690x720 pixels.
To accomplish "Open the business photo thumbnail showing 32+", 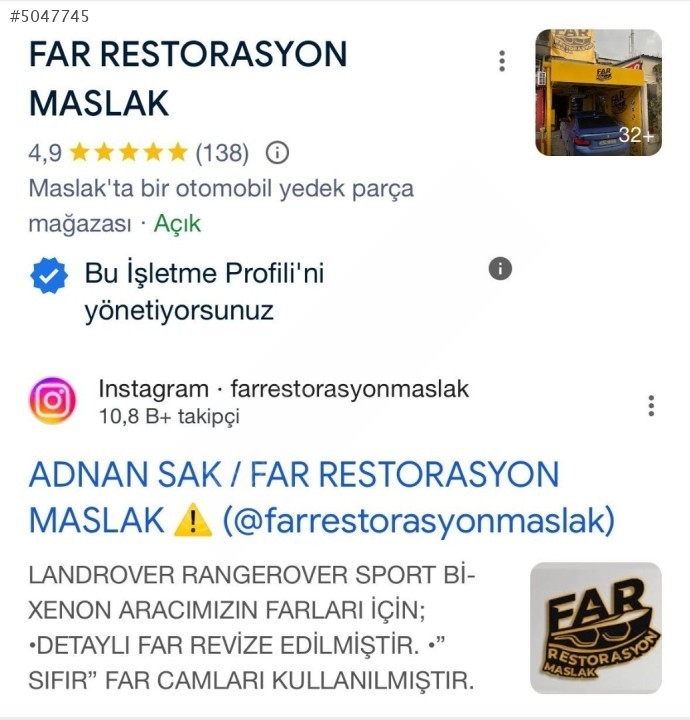I will point(599,92).
